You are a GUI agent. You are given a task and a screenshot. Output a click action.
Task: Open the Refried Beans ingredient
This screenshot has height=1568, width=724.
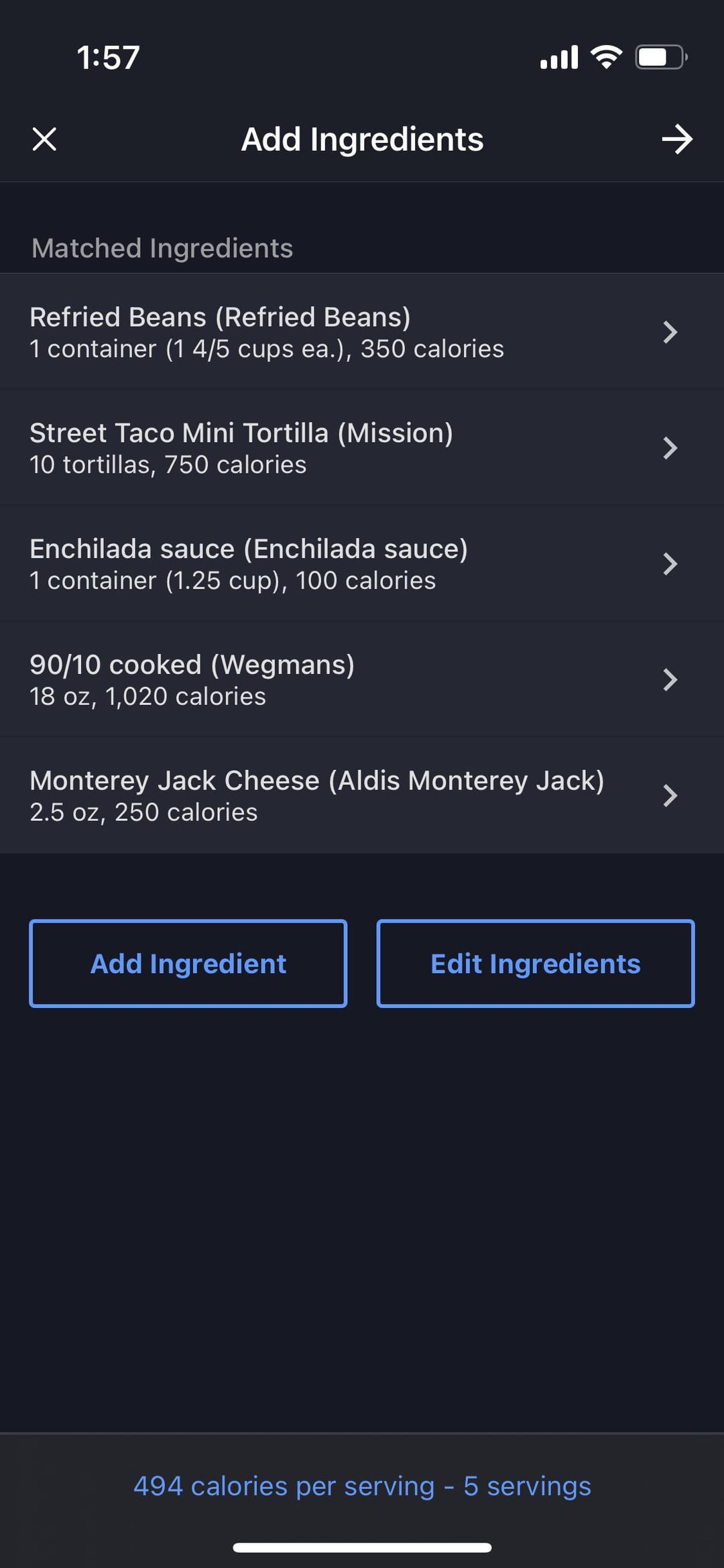pos(362,332)
